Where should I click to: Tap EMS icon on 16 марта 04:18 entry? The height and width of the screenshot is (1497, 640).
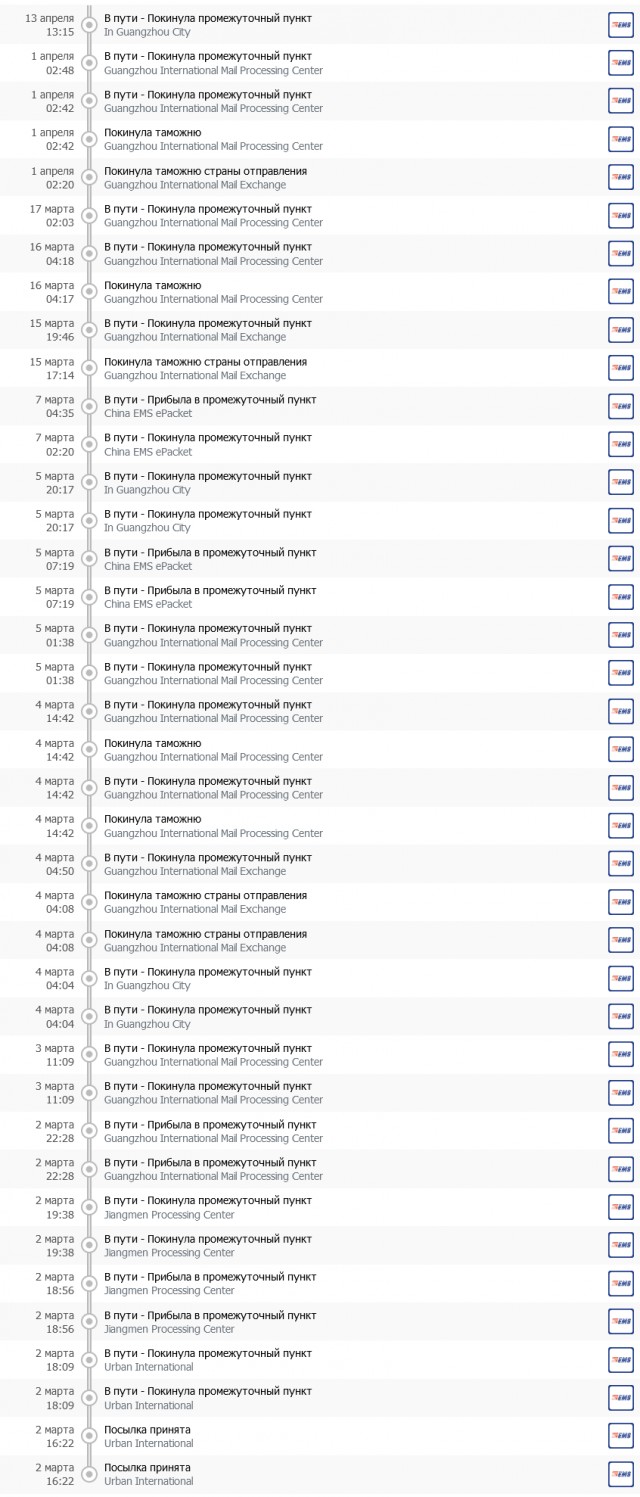click(x=620, y=254)
